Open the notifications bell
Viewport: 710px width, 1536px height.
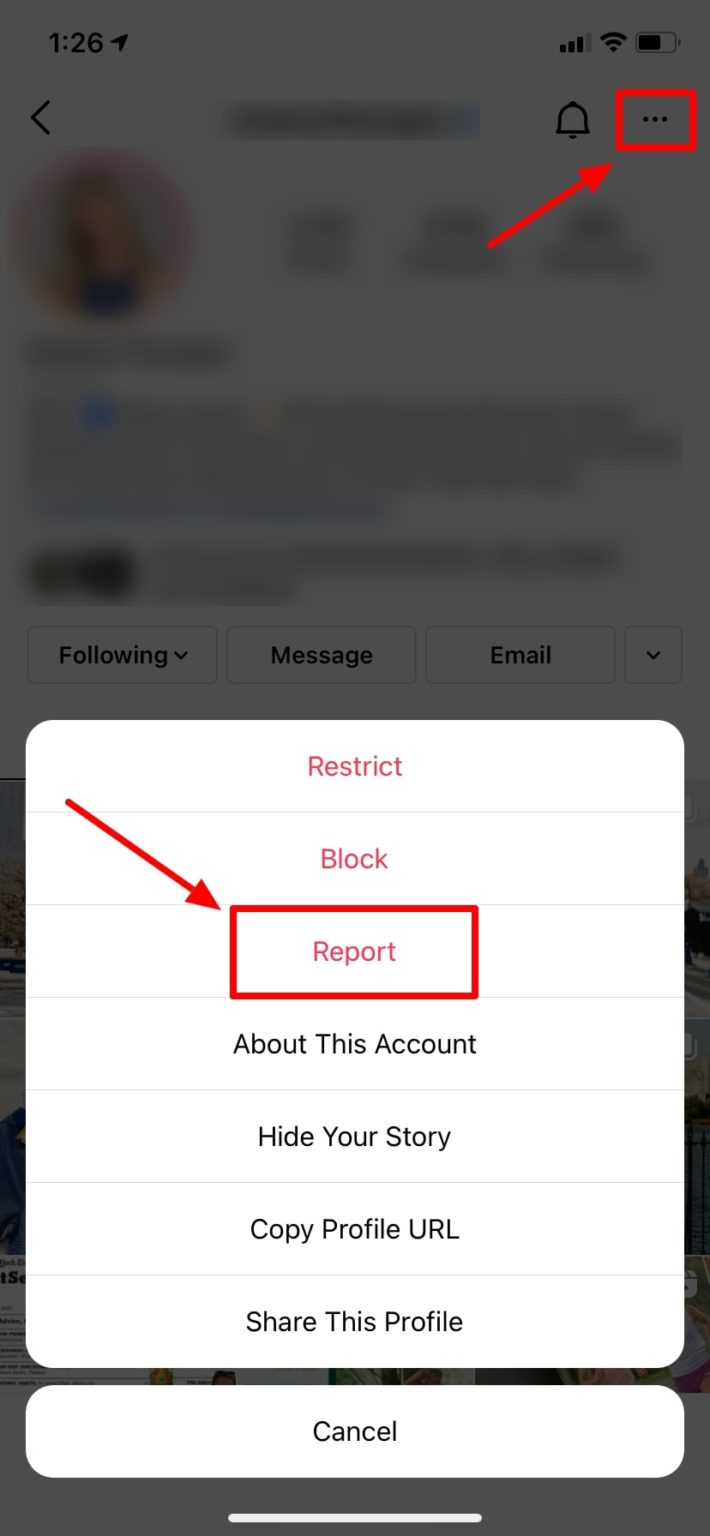(573, 121)
